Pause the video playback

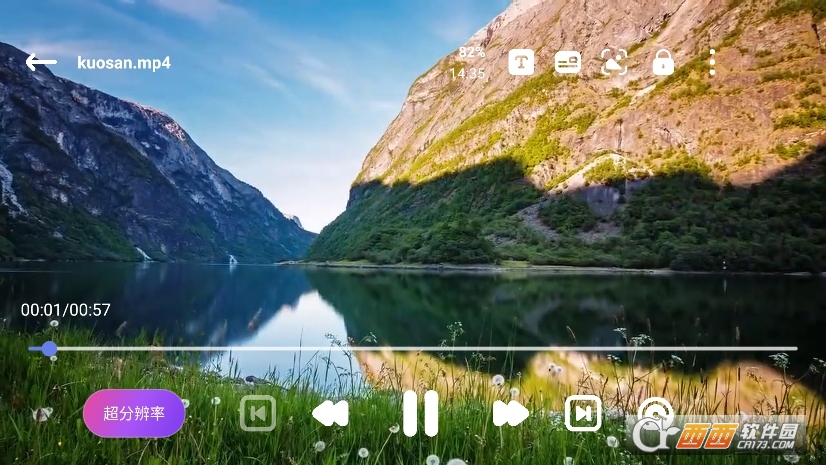coord(421,413)
